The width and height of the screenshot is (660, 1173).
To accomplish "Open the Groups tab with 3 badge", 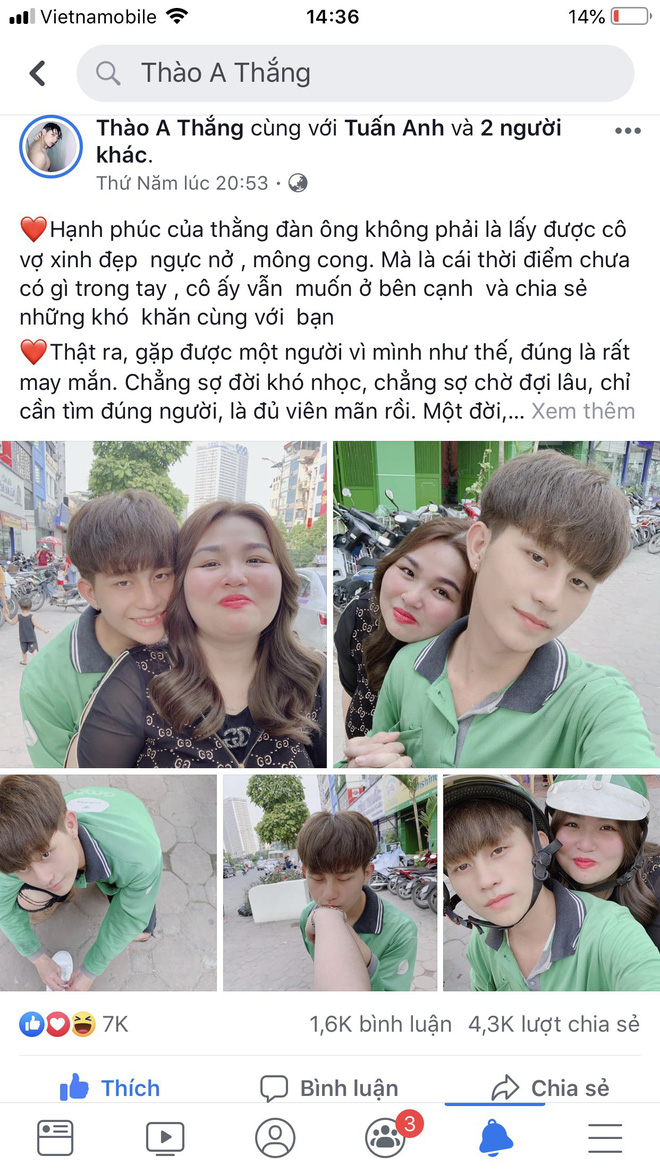I will (386, 1138).
